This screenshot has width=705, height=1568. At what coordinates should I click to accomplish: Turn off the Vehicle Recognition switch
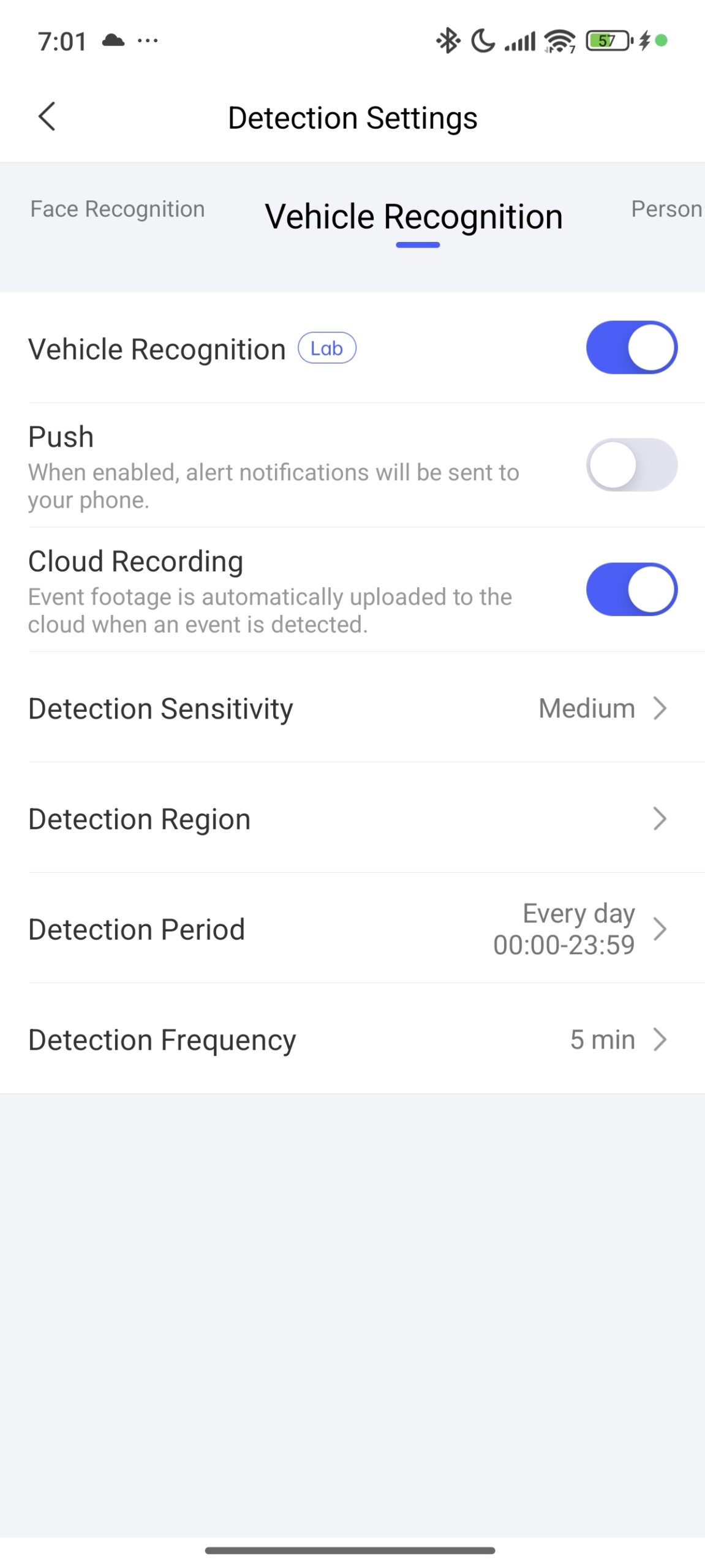[631, 347]
